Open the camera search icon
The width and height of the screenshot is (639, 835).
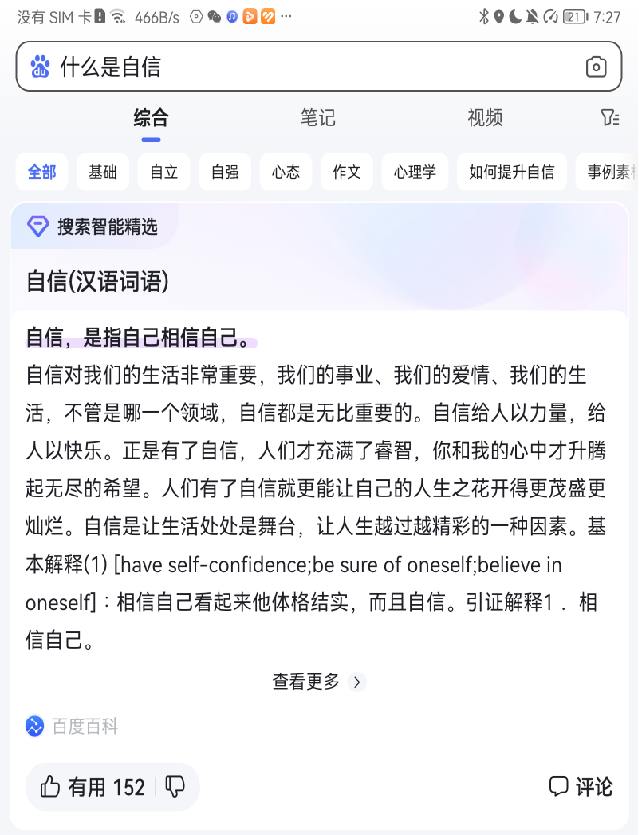pos(596,67)
